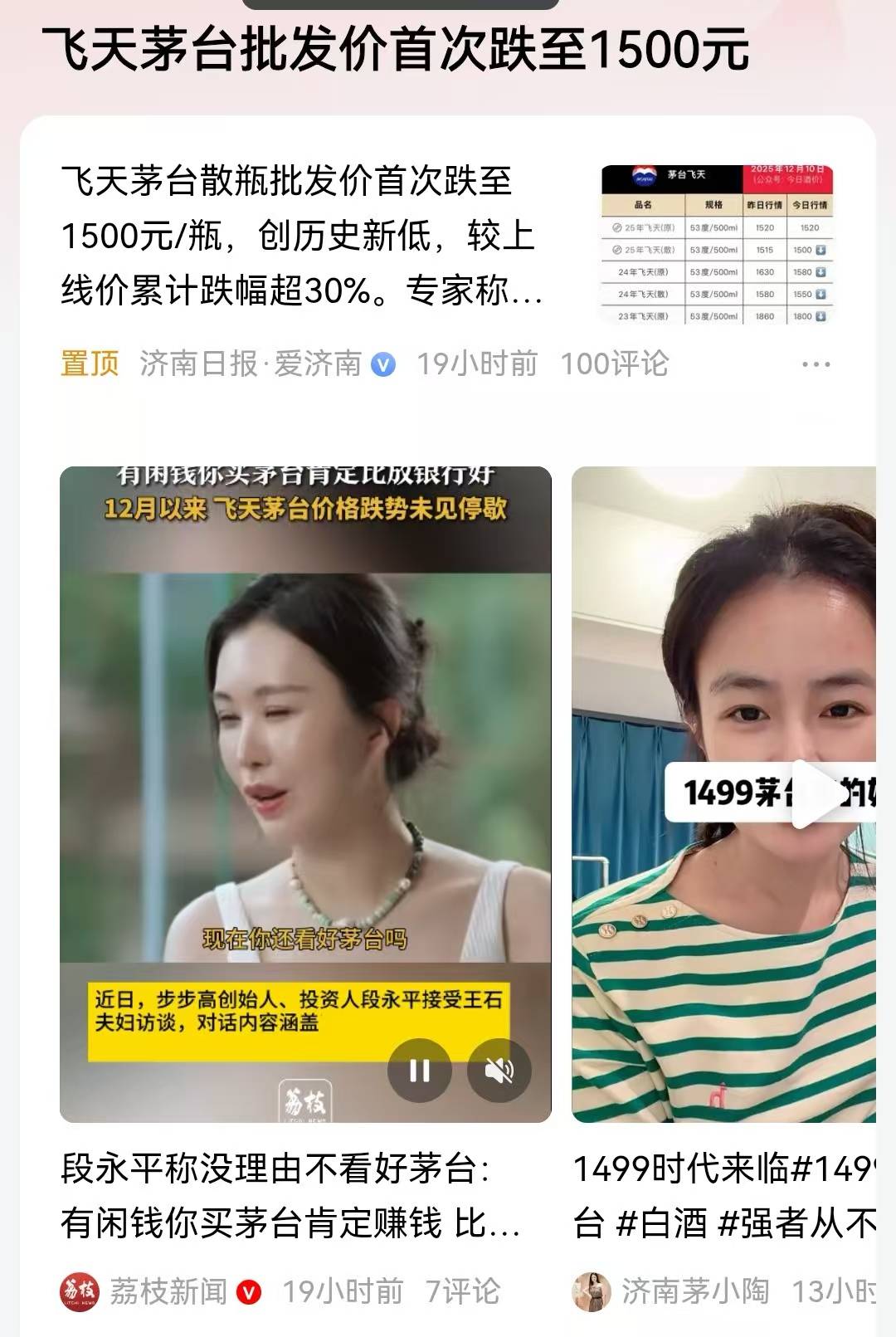Pause the 段永平 Moutai video
Image resolution: width=896 pixels, height=1337 pixels.
point(420,1071)
